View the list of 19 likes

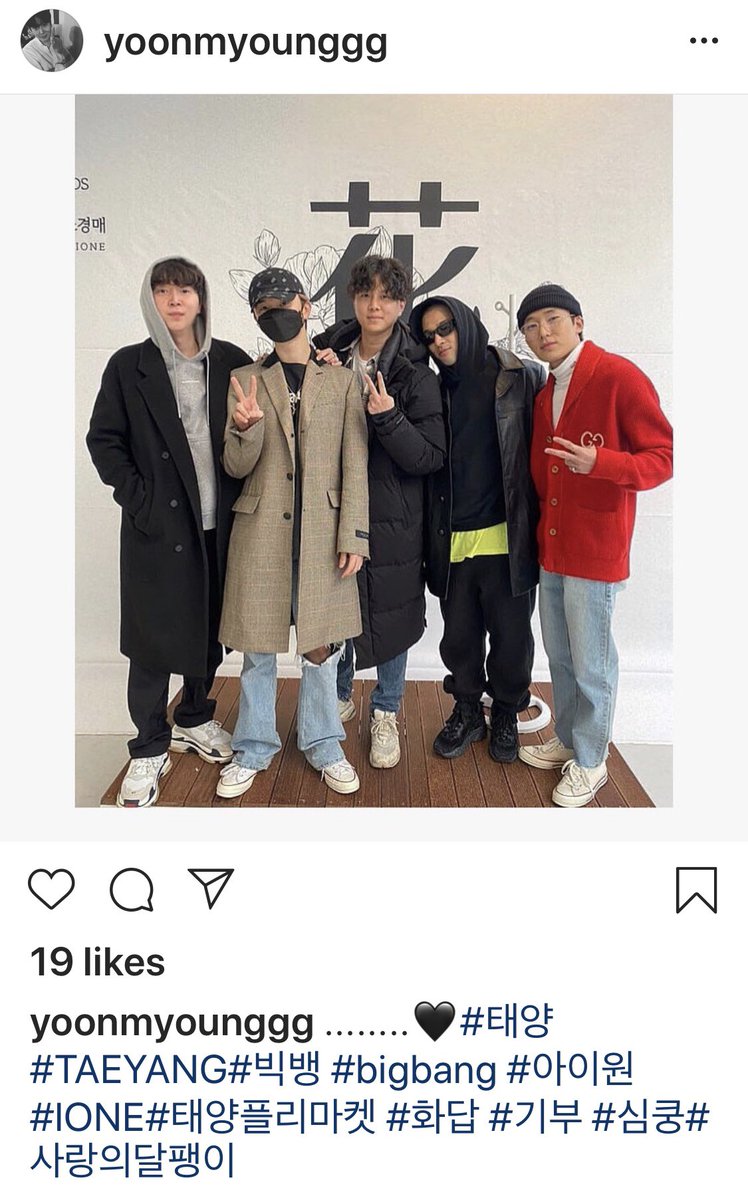[98, 963]
